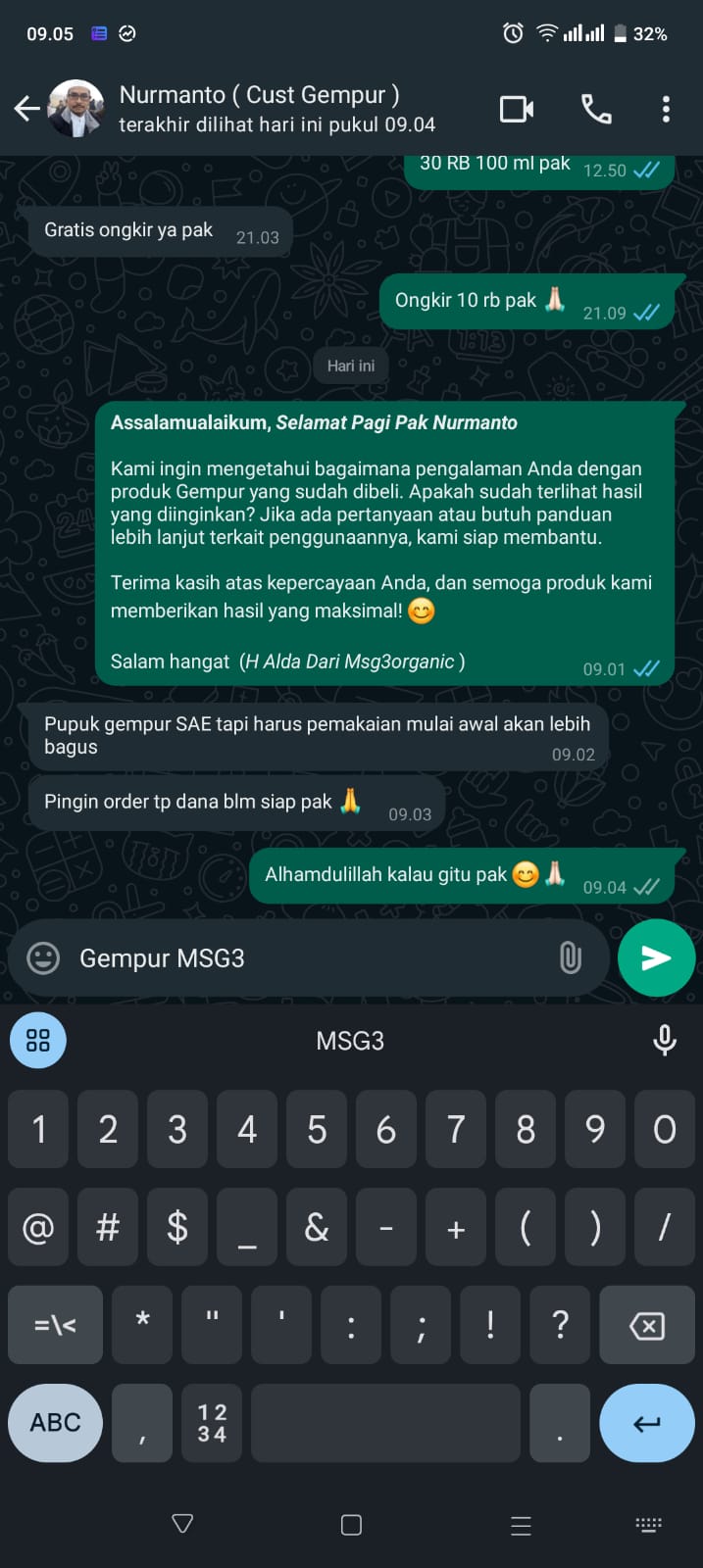Send the typed message

[x=656, y=957]
